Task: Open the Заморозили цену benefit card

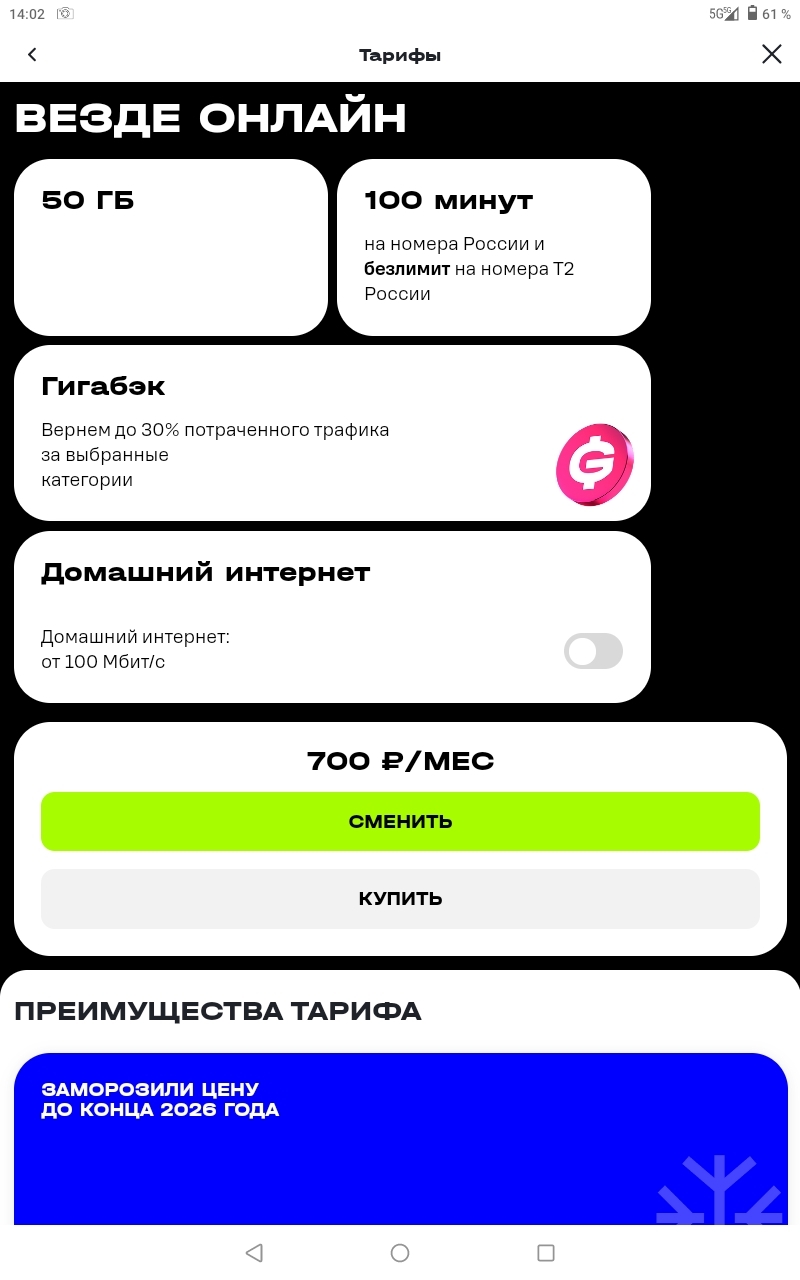Action: click(x=400, y=1138)
